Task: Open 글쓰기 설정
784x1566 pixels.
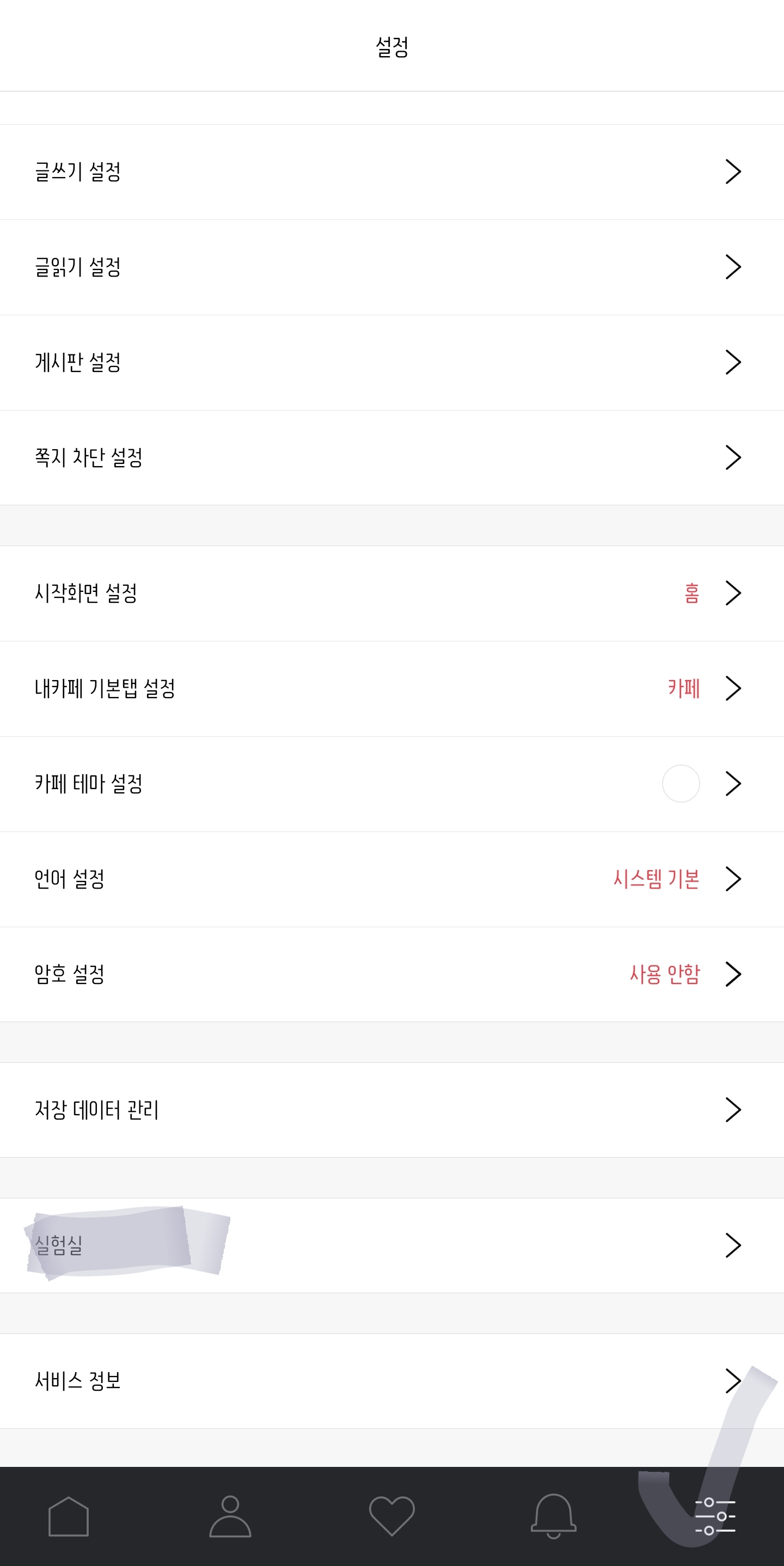Action: (392, 172)
